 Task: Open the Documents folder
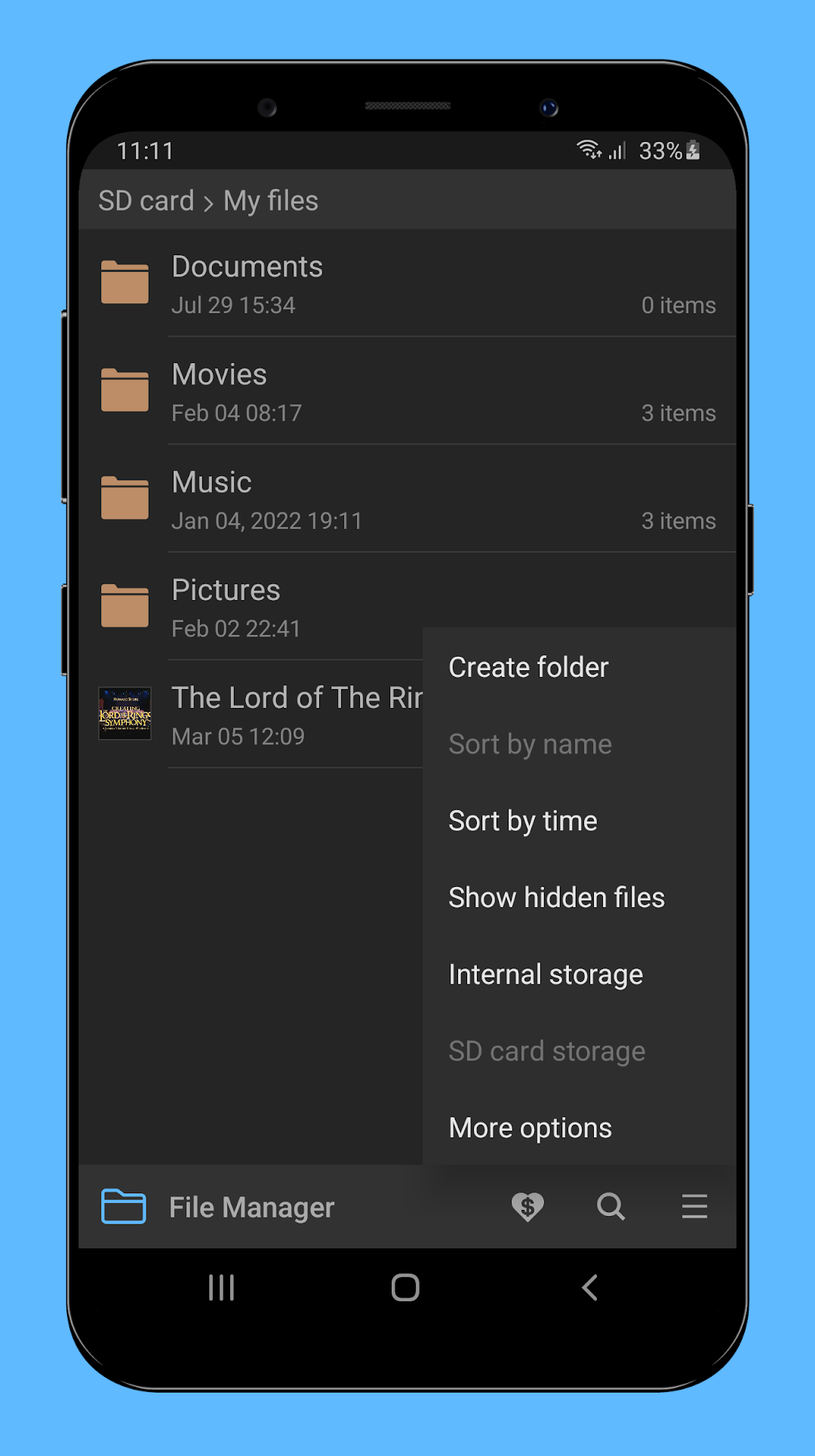click(x=407, y=283)
